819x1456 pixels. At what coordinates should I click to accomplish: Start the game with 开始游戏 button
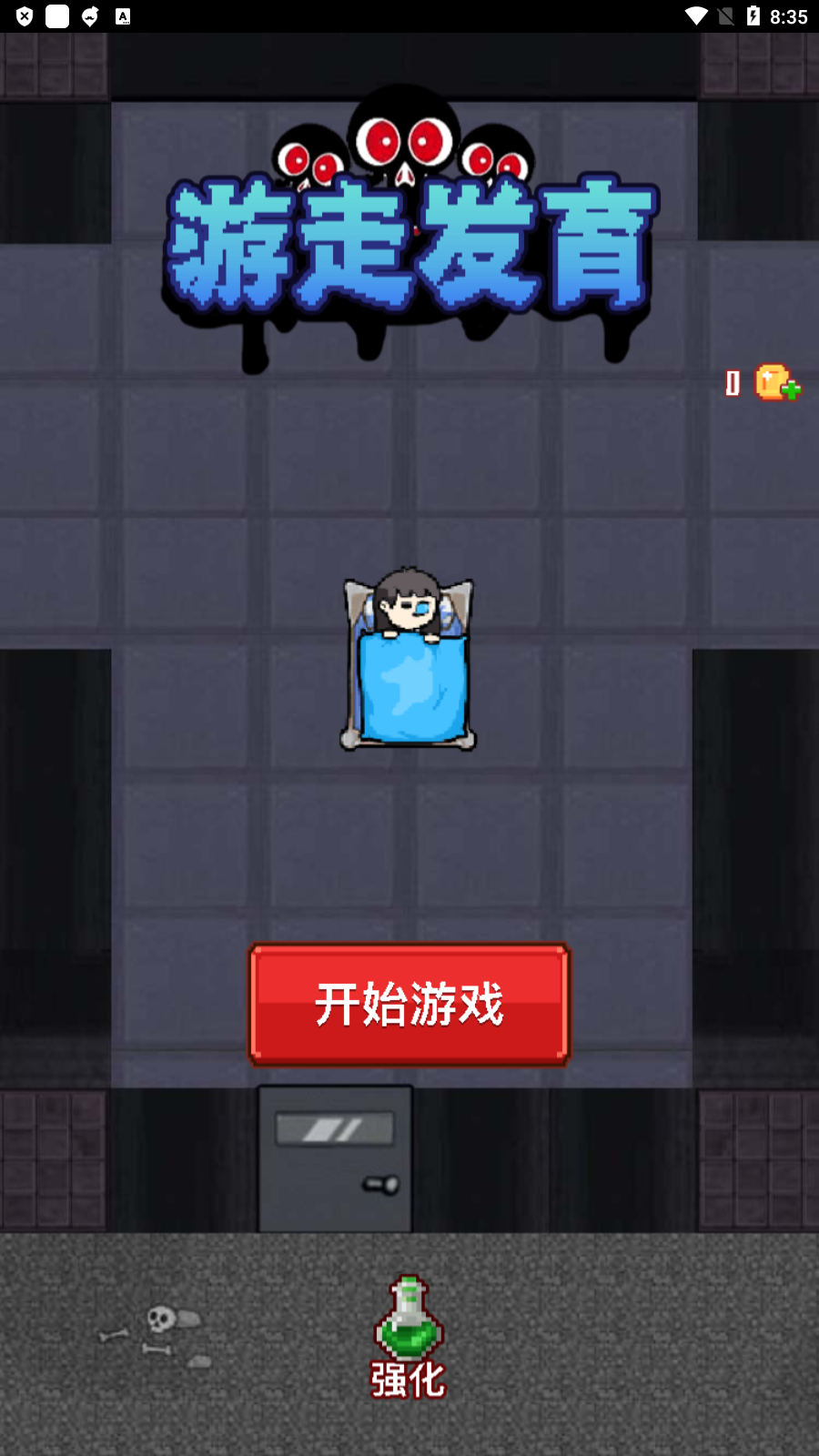click(409, 1004)
